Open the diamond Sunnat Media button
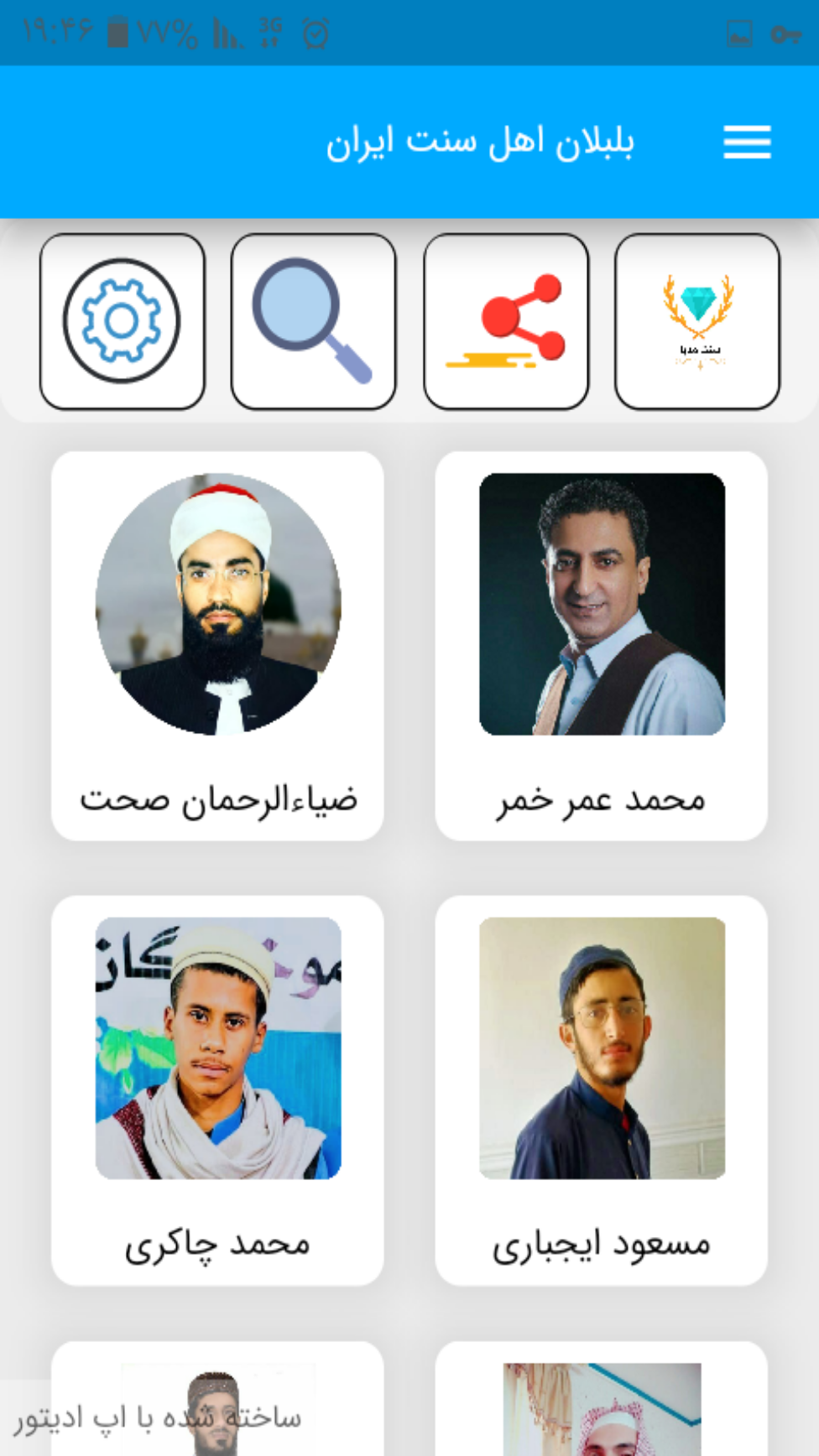Viewport: 819px width, 1456px height. coord(697,321)
